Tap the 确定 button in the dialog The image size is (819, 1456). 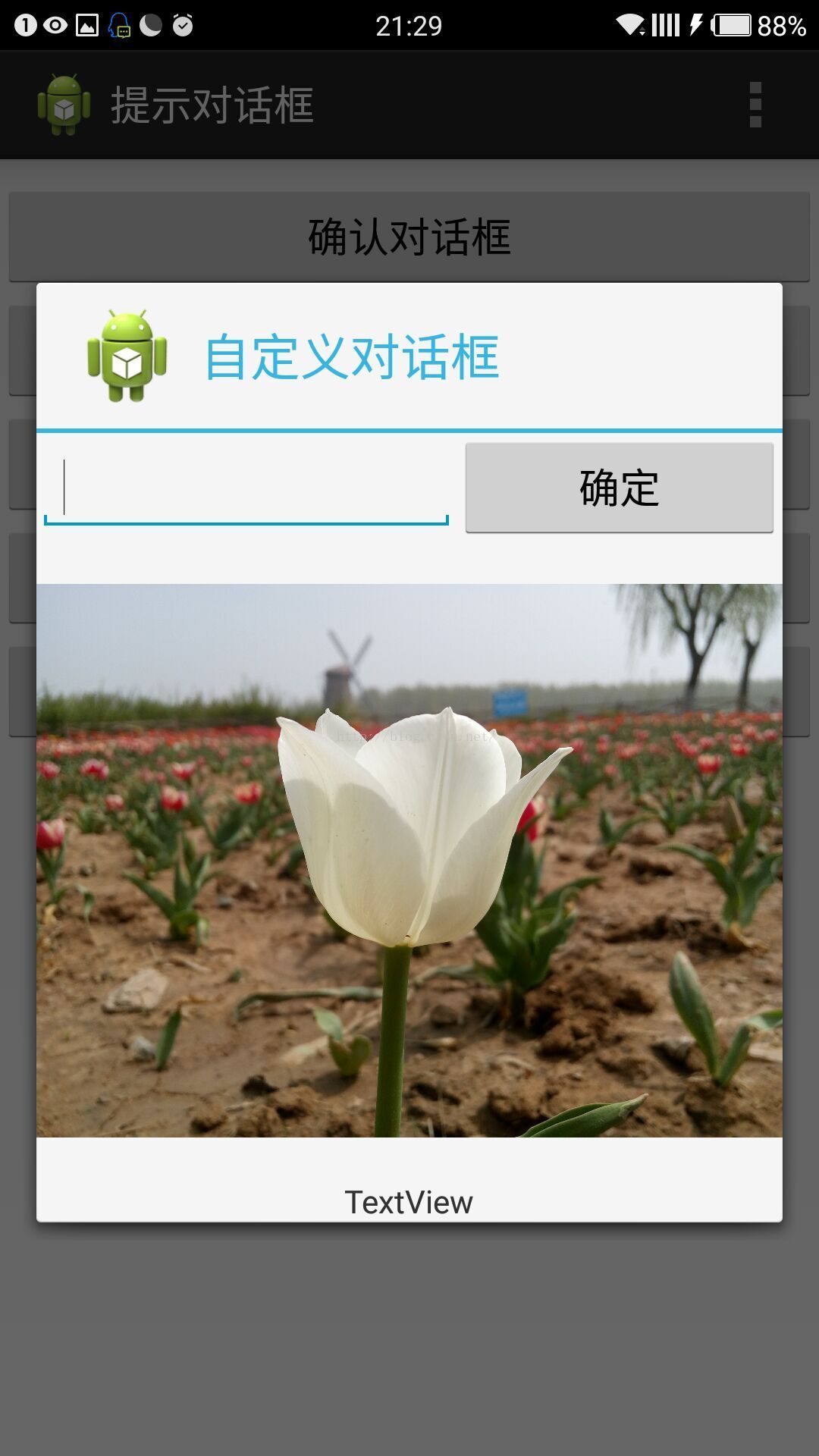pyautogui.click(x=619, y=488)
